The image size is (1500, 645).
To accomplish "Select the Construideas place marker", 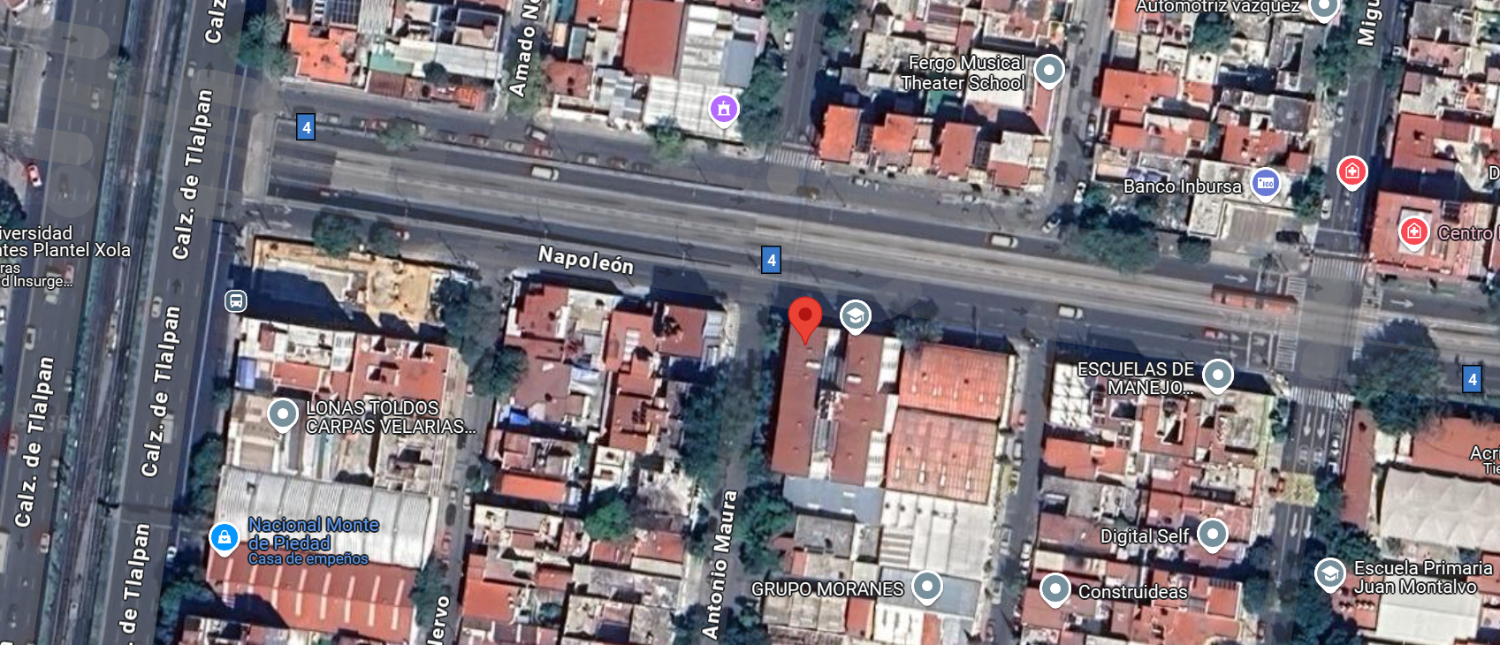I will tap(1055, 589).
